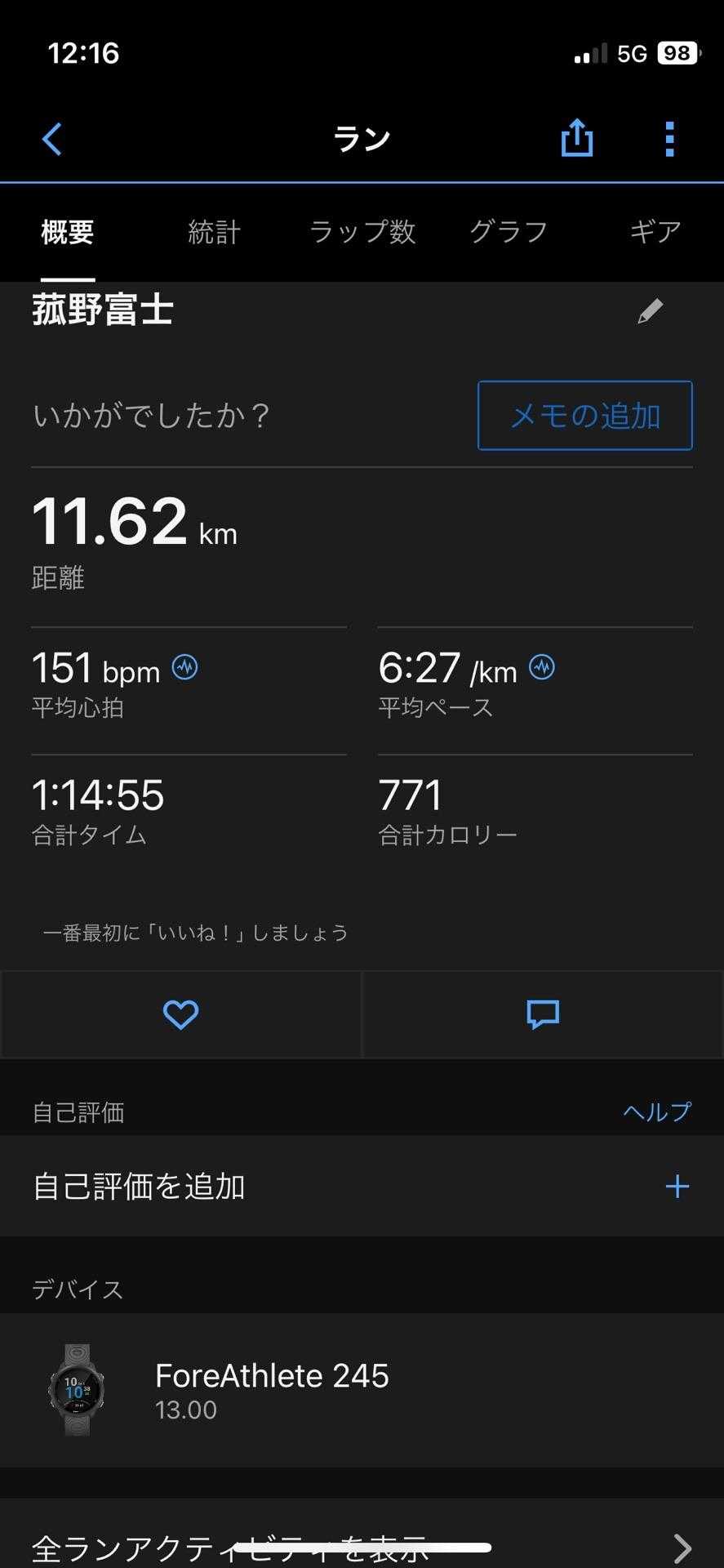
Task: Switch to the 統計 tab
Action: (214, 233)
